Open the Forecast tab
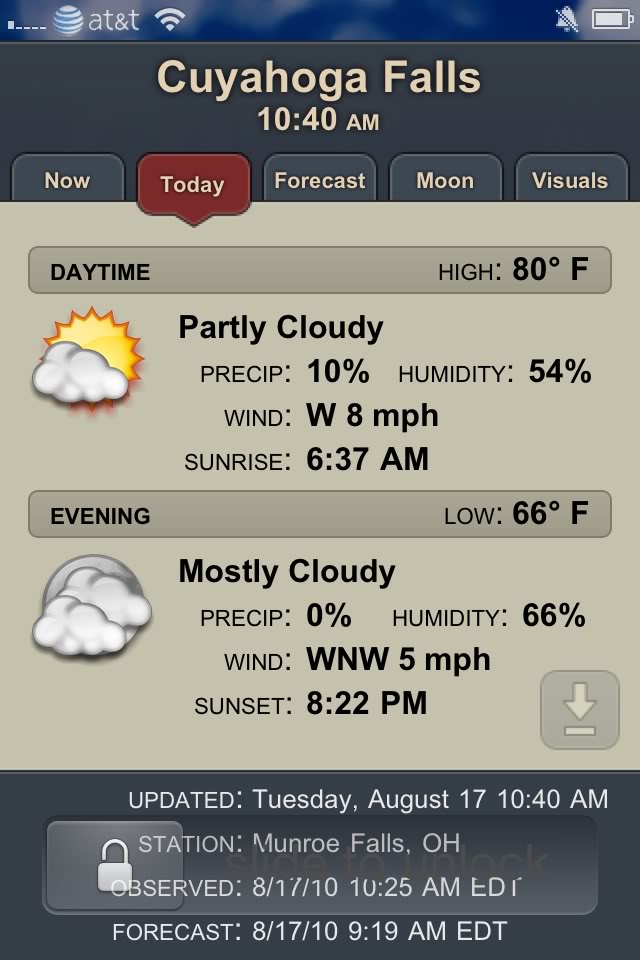 (x=320, y=181)
